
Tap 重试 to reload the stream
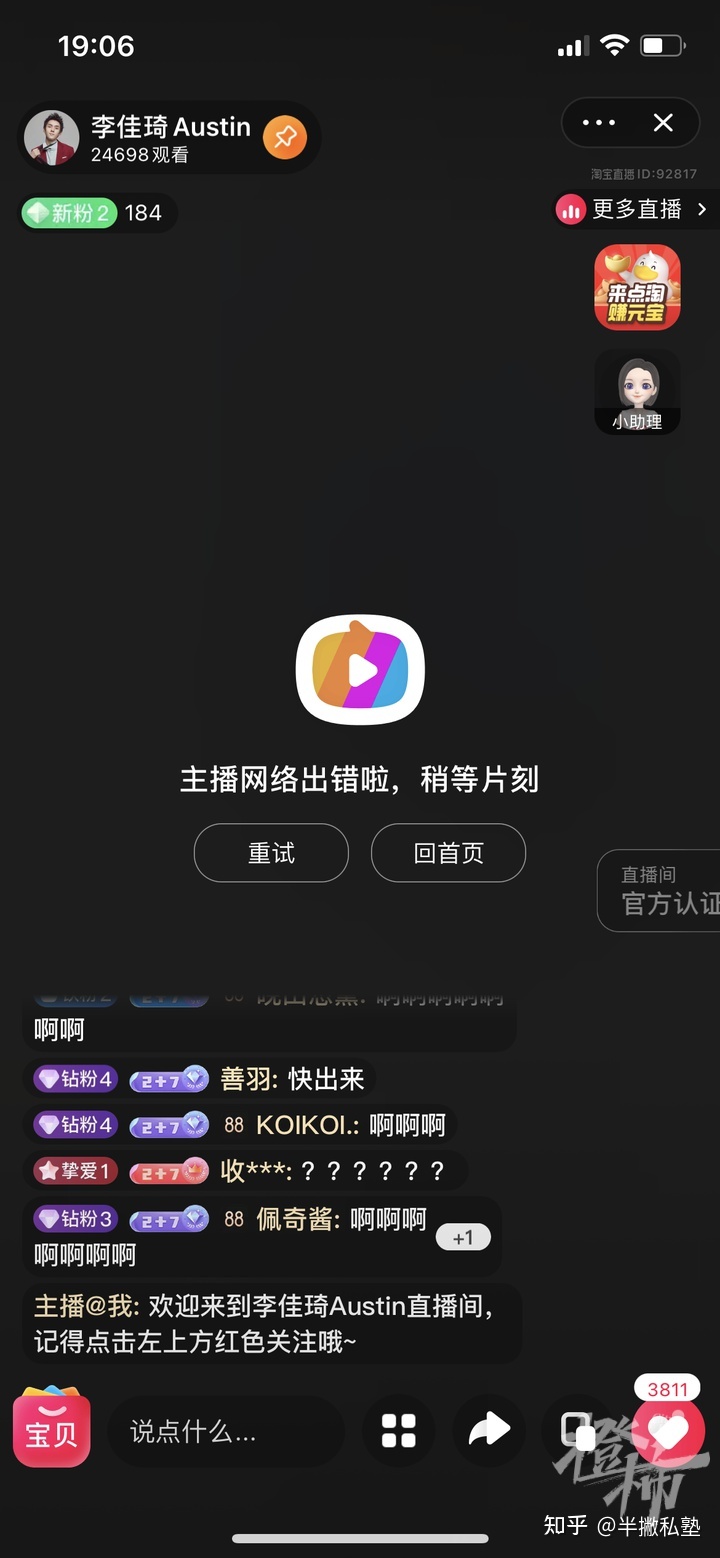(x=271, y=853)
